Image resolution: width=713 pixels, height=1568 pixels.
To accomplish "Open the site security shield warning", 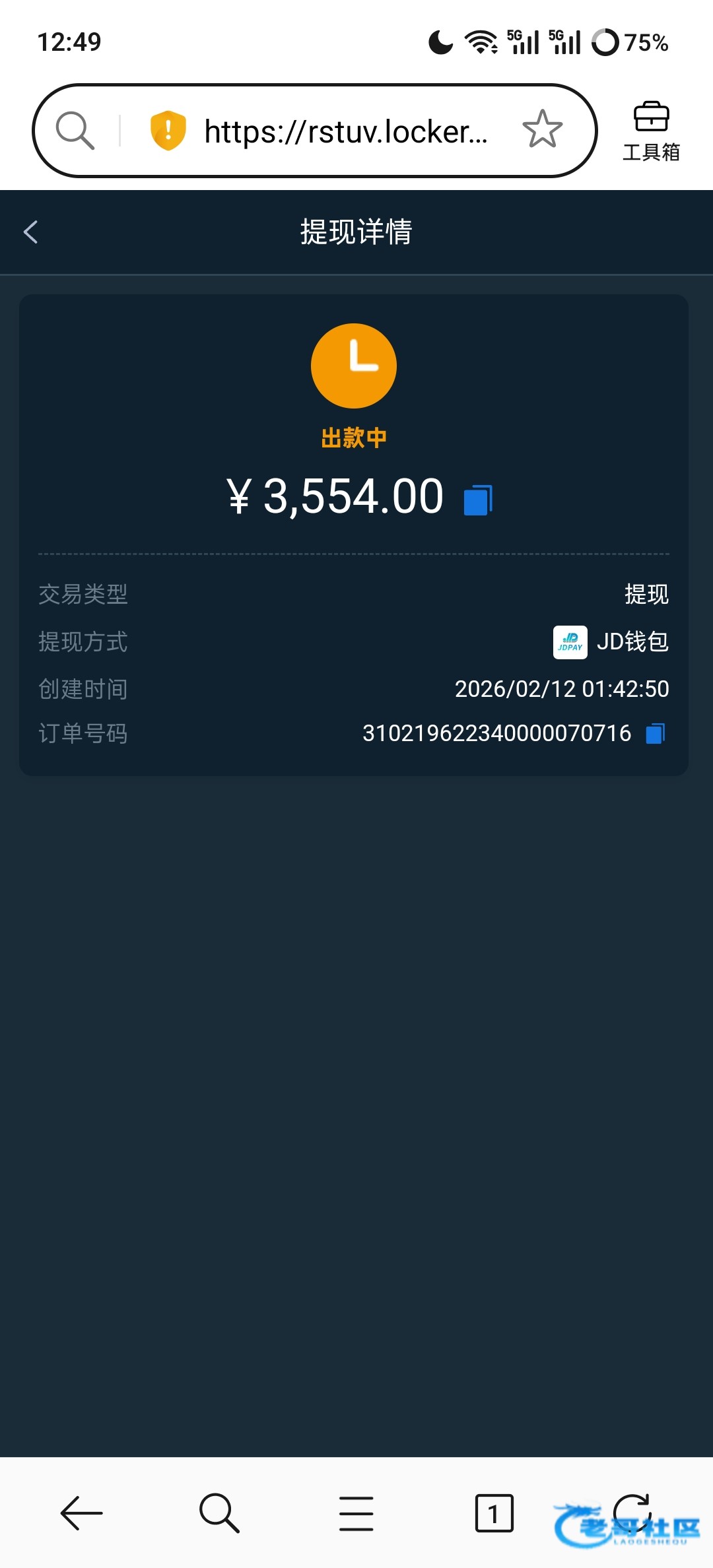I will pos(168,130).
